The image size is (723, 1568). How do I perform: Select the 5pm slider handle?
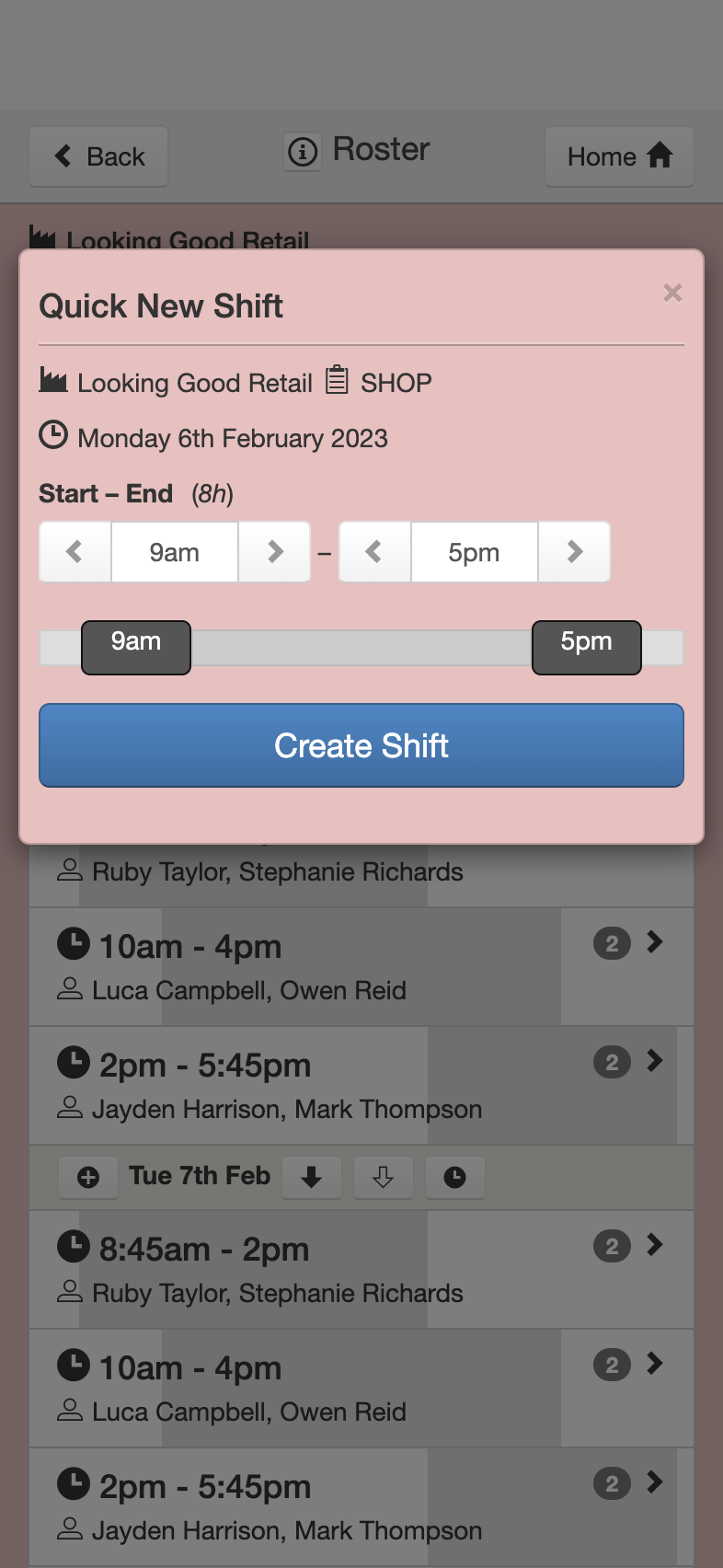pos(587,648)
